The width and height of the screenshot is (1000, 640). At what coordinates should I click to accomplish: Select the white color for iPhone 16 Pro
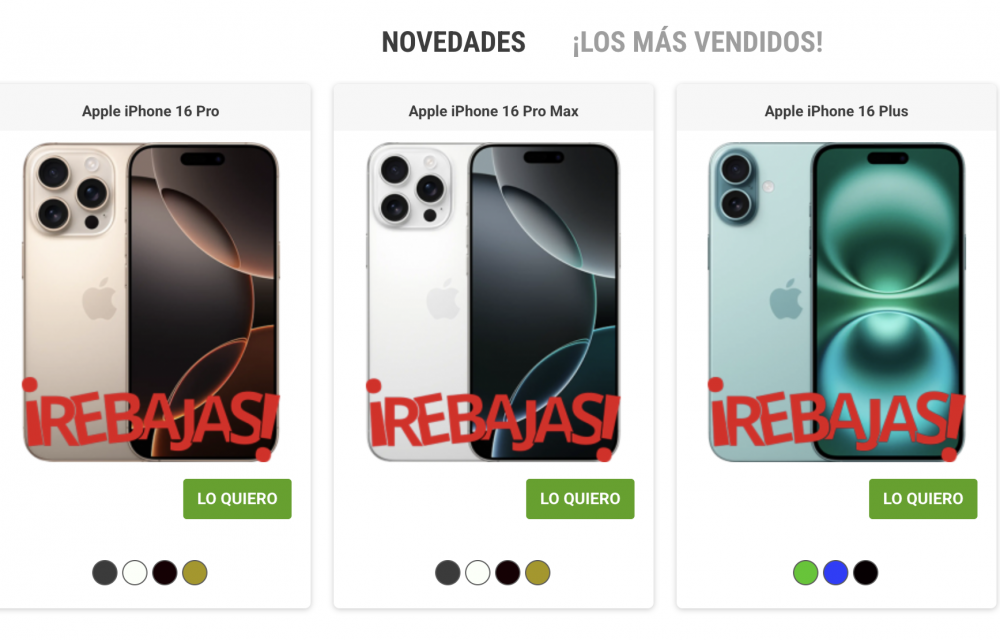[135, 573]
